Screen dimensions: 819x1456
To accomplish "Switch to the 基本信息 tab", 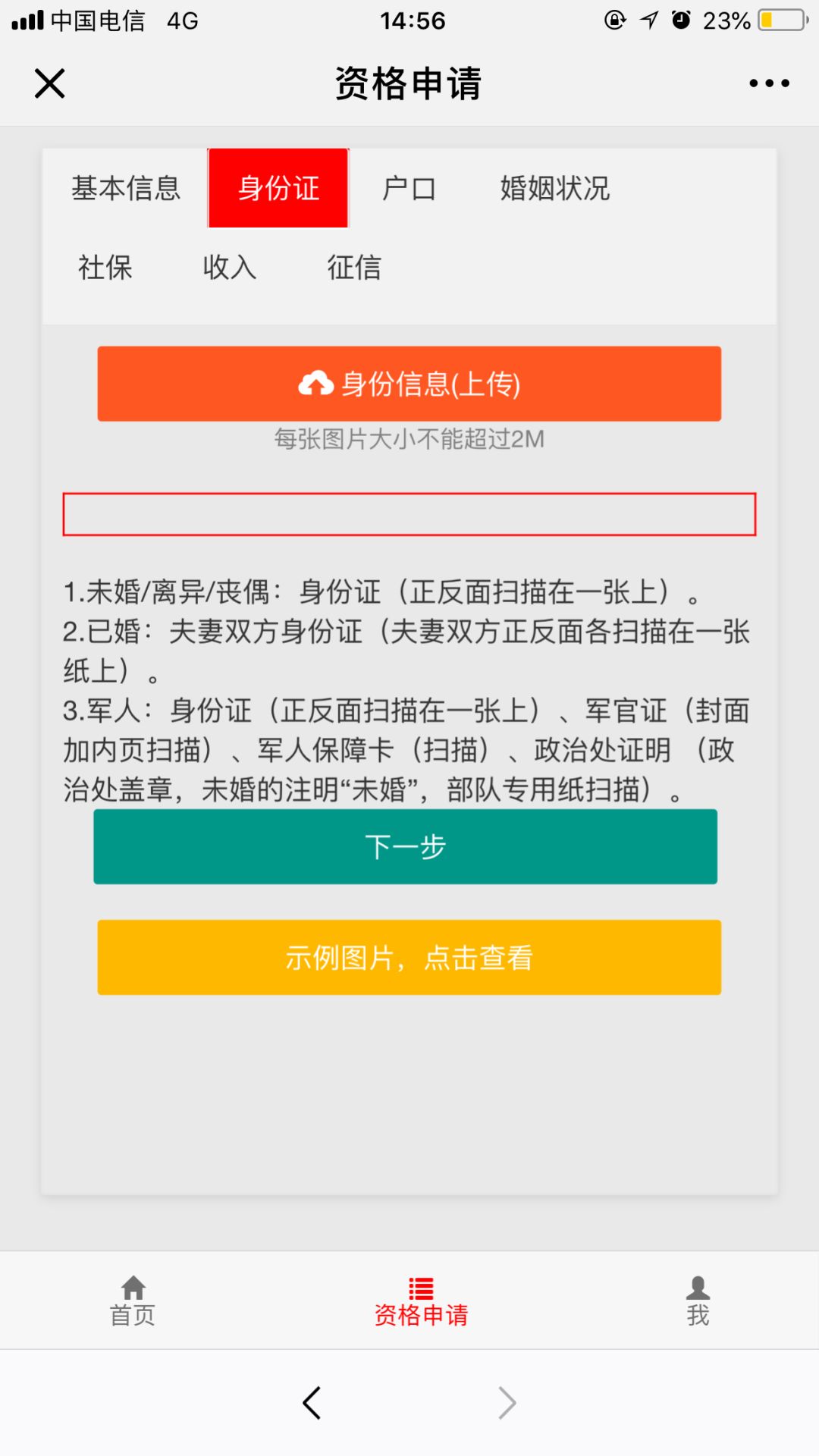I will [126, 188].
